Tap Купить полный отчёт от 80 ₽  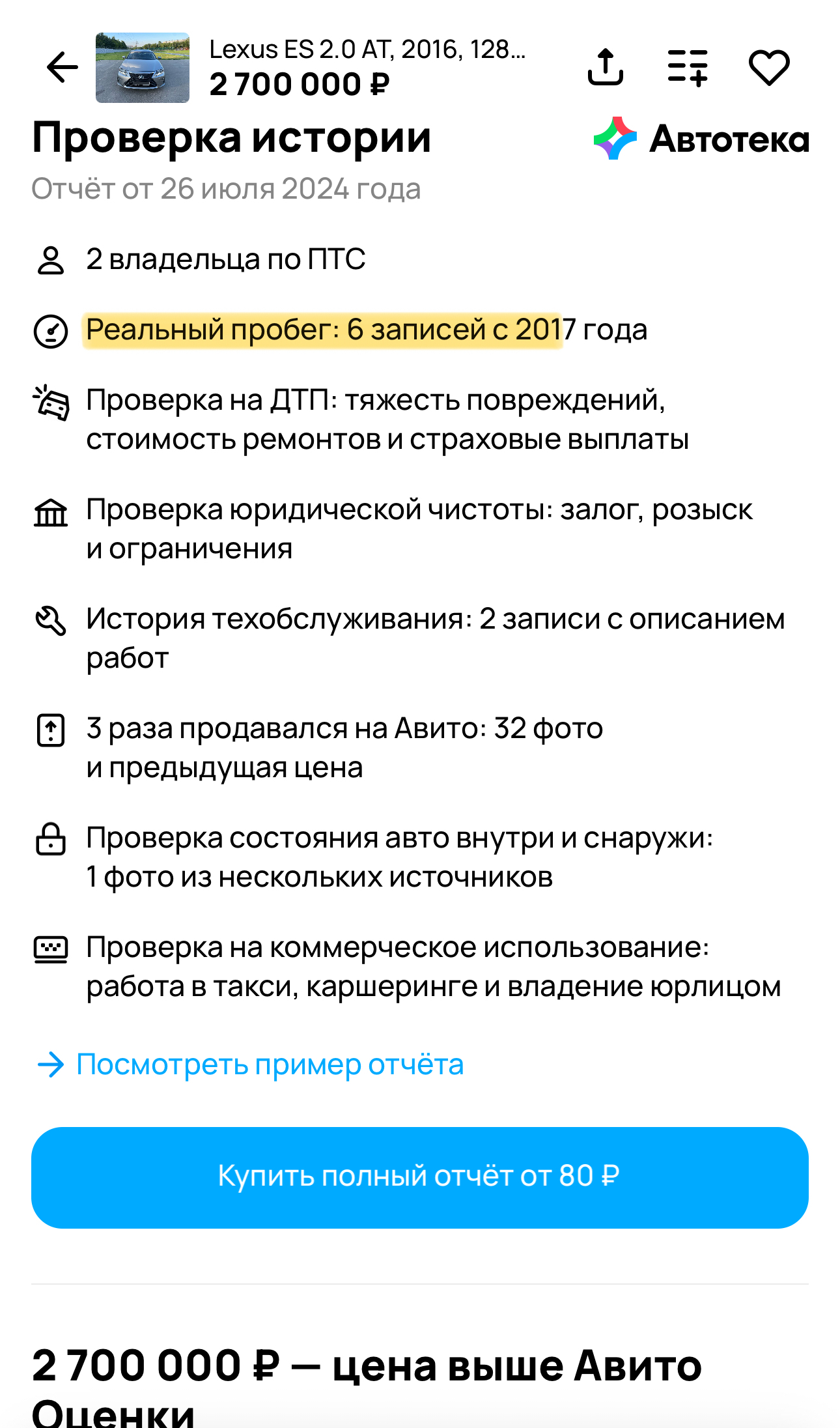pos(420,1177)
